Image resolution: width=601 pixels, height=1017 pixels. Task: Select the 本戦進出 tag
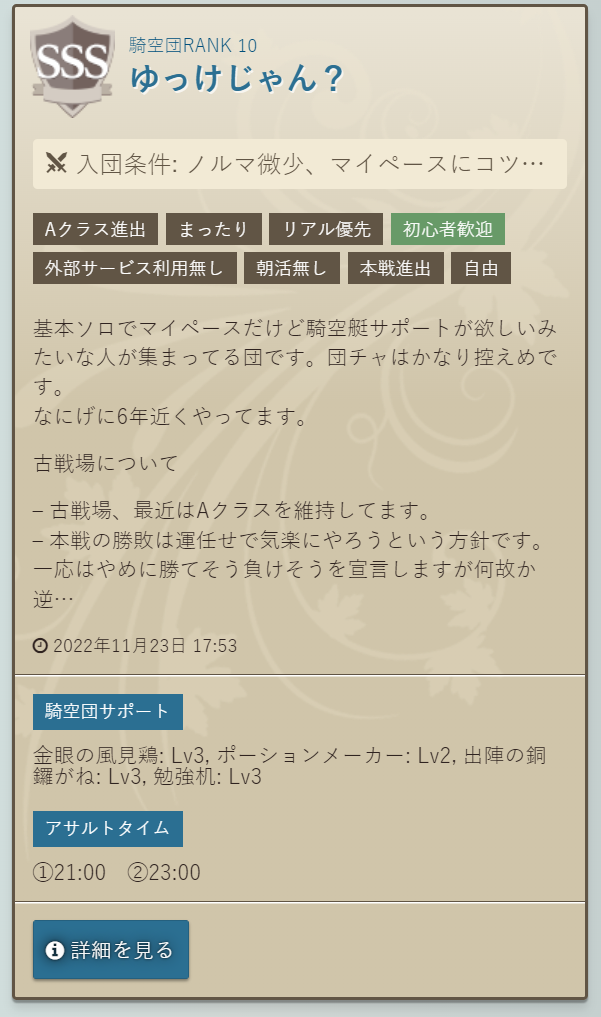click(x=396, y=268)
